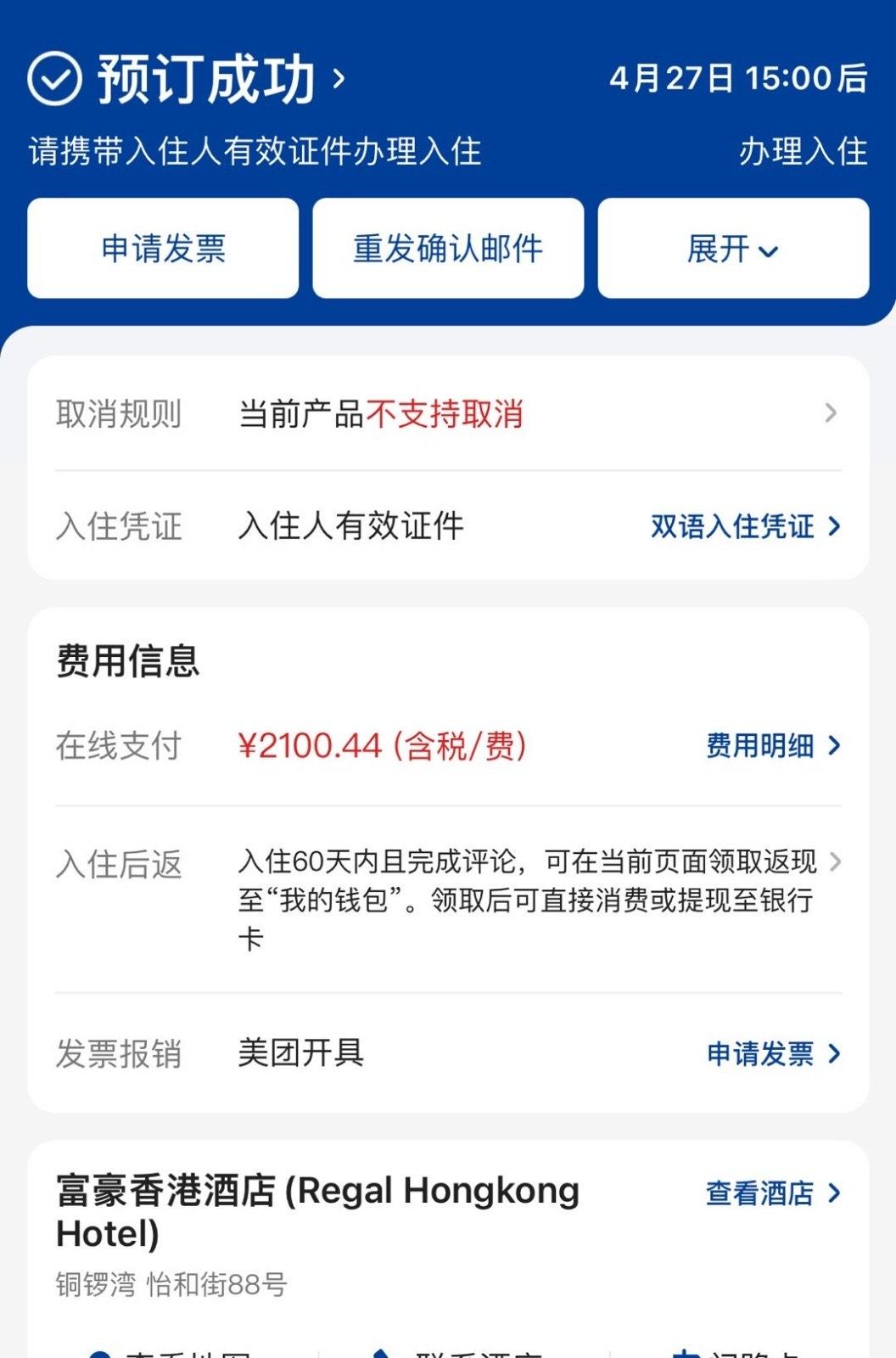The height and width of the screenshot is (1358, 896).
Task: Tap the top 申请发票 button
Action: [x=163, y=249]
